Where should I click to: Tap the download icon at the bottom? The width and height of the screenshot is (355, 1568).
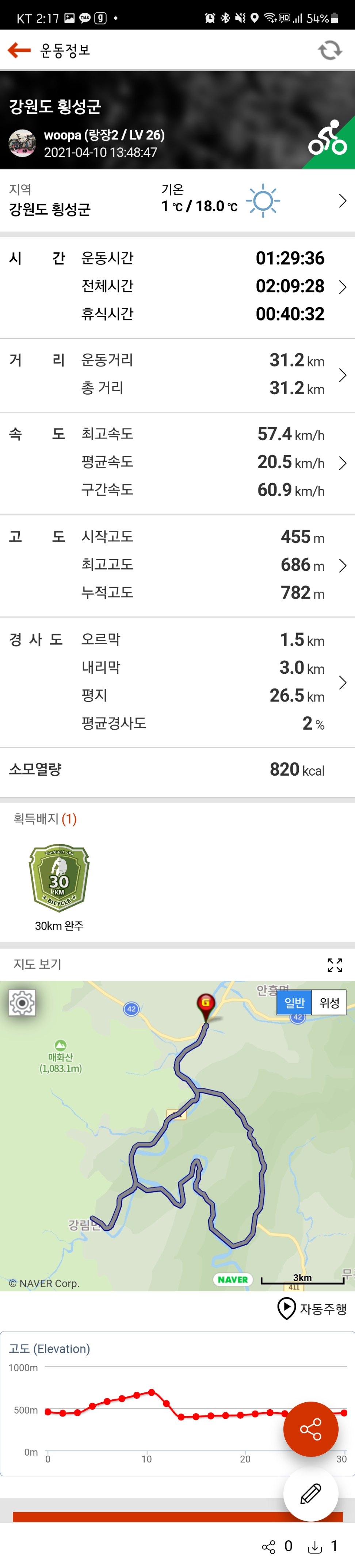tap(315, 1547)
